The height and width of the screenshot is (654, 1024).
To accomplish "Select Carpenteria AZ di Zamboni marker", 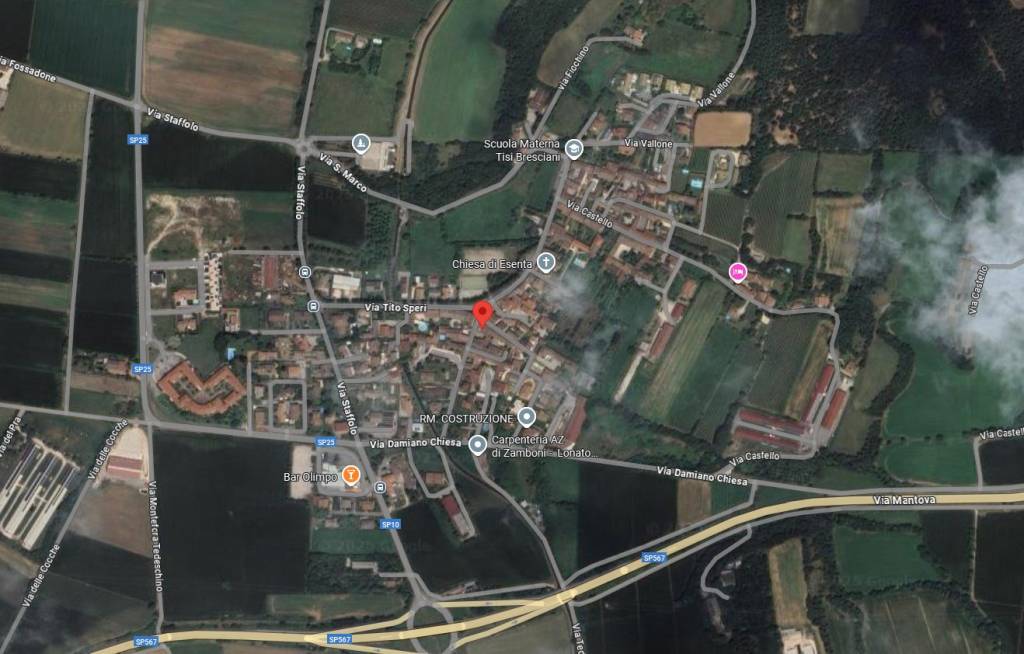I will [x=478, y=445].
